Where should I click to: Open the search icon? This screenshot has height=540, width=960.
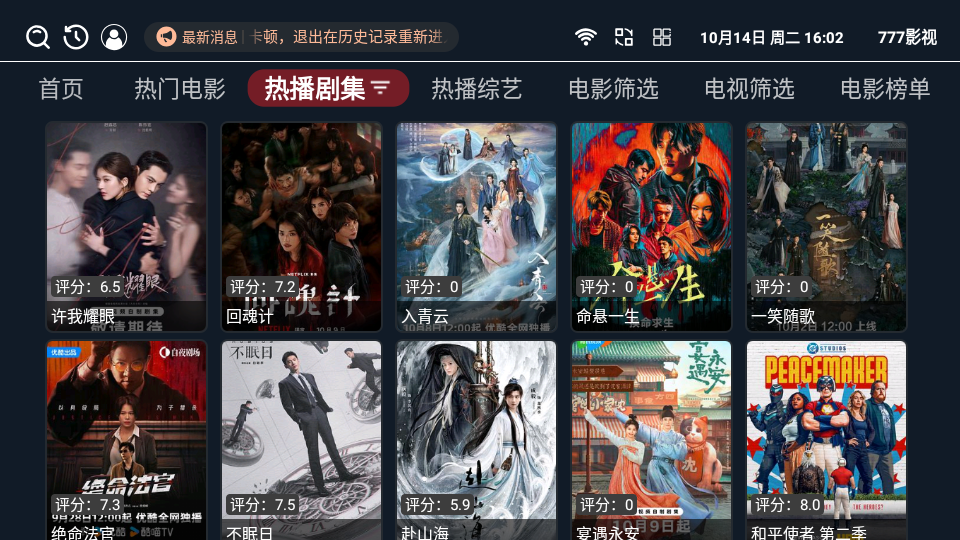point(38,38)
